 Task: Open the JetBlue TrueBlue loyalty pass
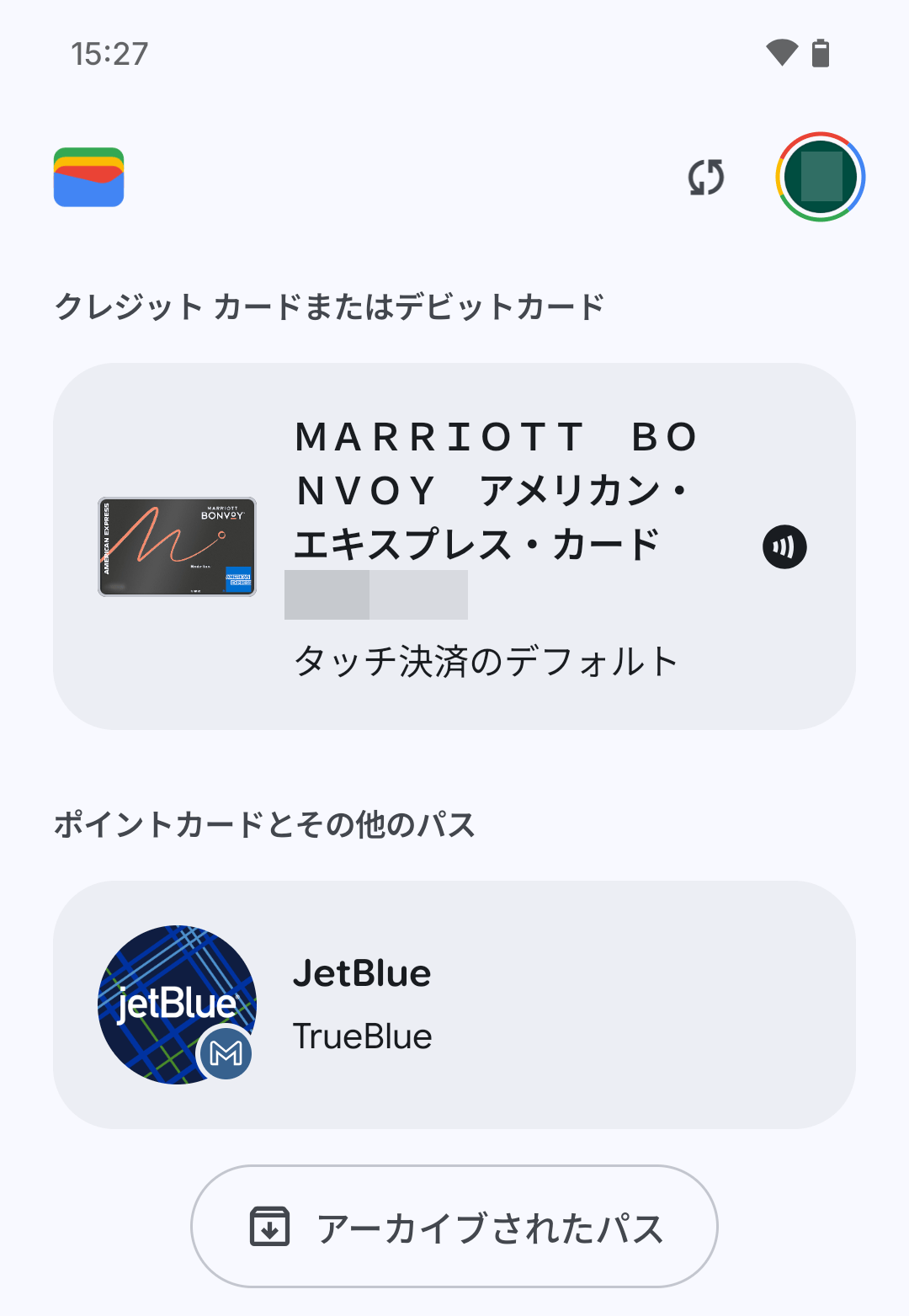(x=454, y=1004)
